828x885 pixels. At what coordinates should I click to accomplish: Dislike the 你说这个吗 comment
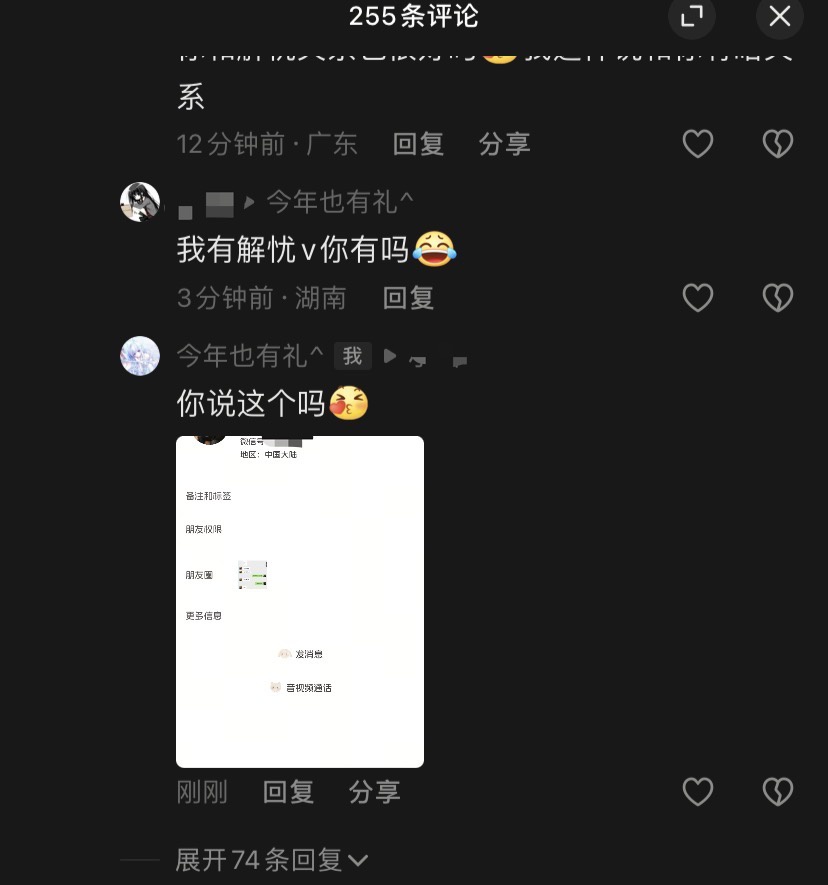pos(777,792)
